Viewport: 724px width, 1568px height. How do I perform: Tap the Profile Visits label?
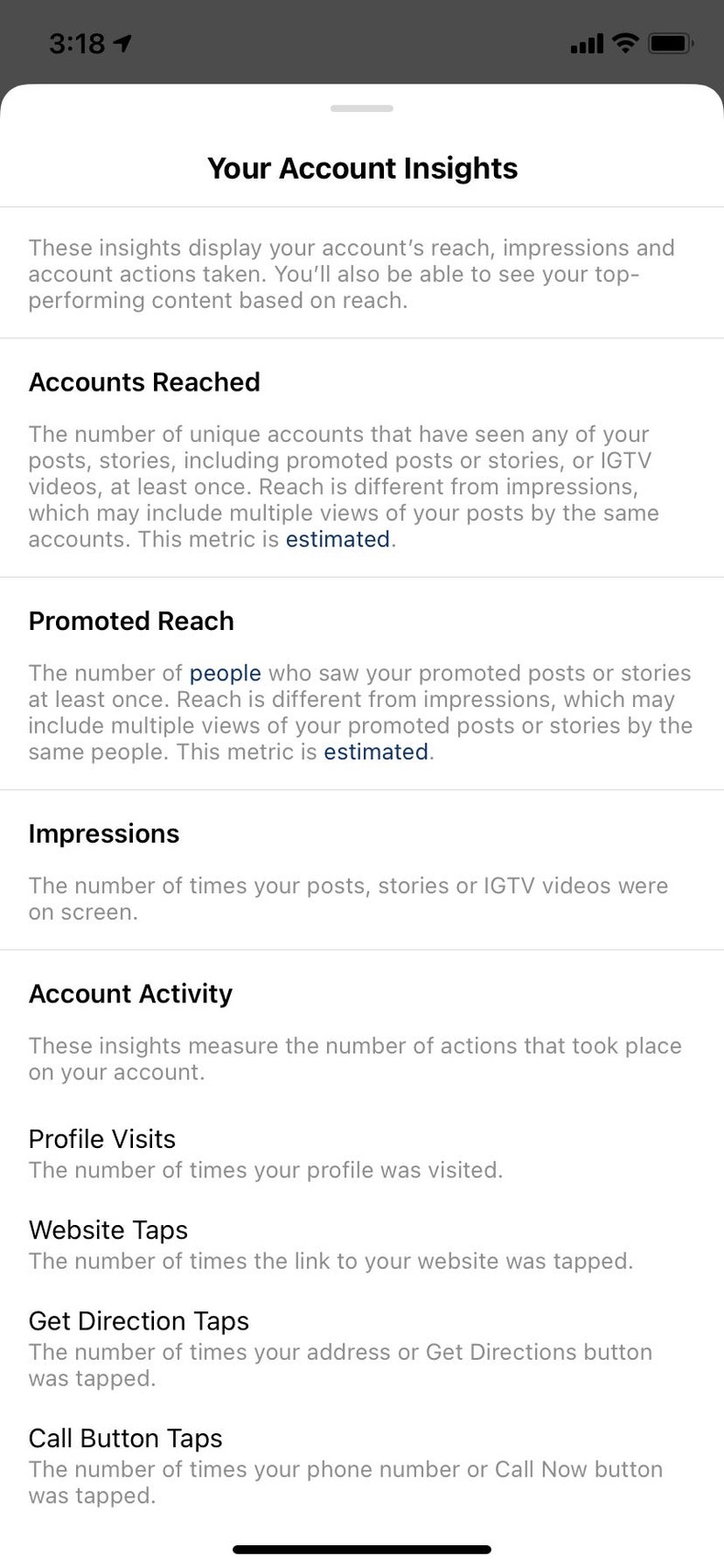[102, 1139]
